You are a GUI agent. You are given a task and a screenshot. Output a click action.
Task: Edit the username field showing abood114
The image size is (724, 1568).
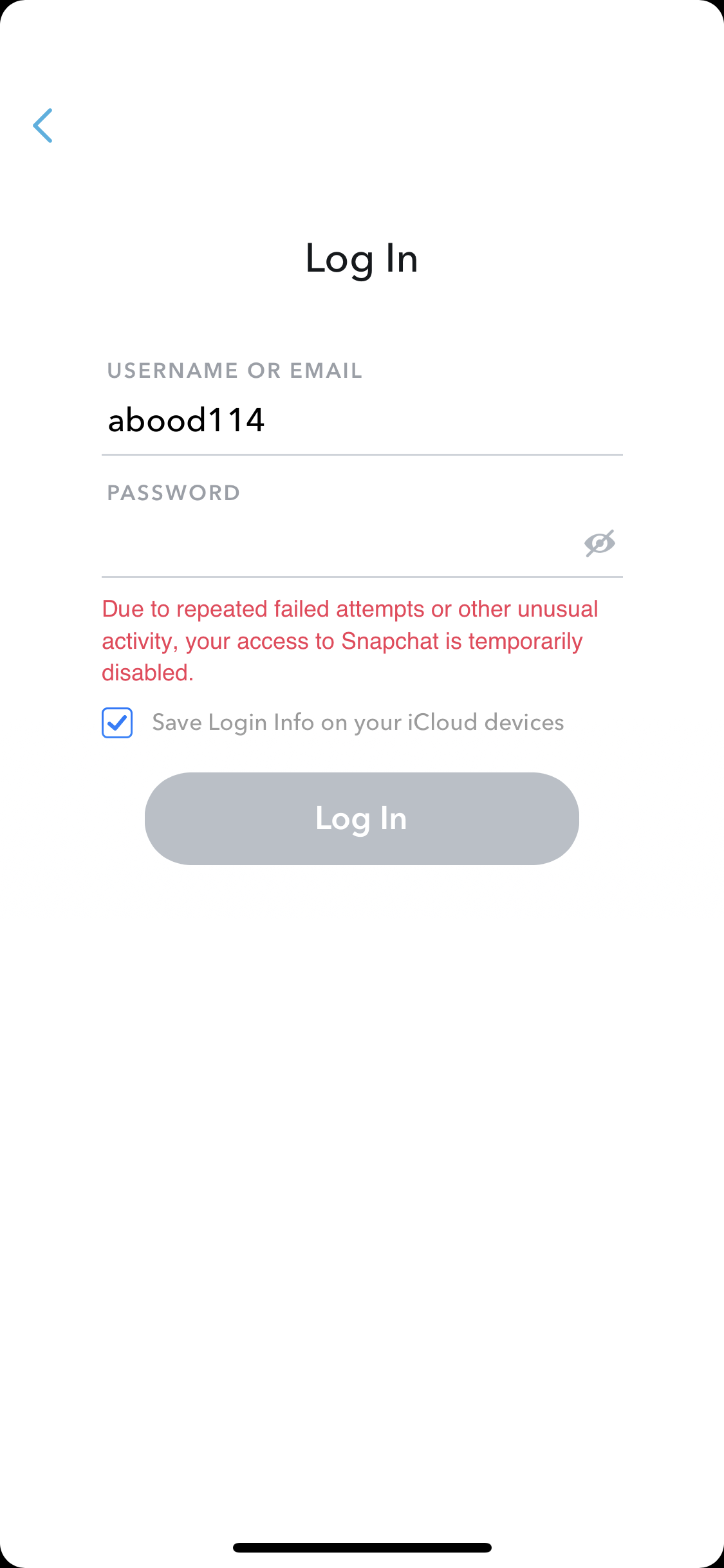[362, 420]
